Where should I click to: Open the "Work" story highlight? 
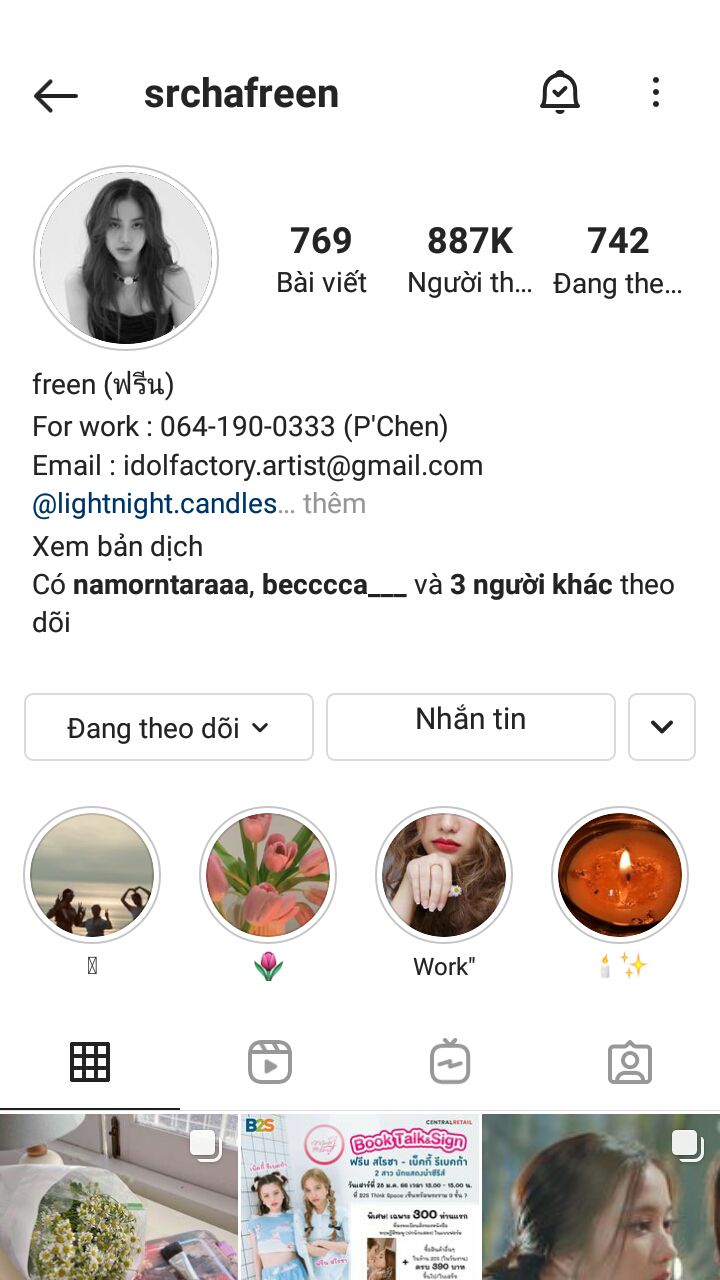pos(444,875)
